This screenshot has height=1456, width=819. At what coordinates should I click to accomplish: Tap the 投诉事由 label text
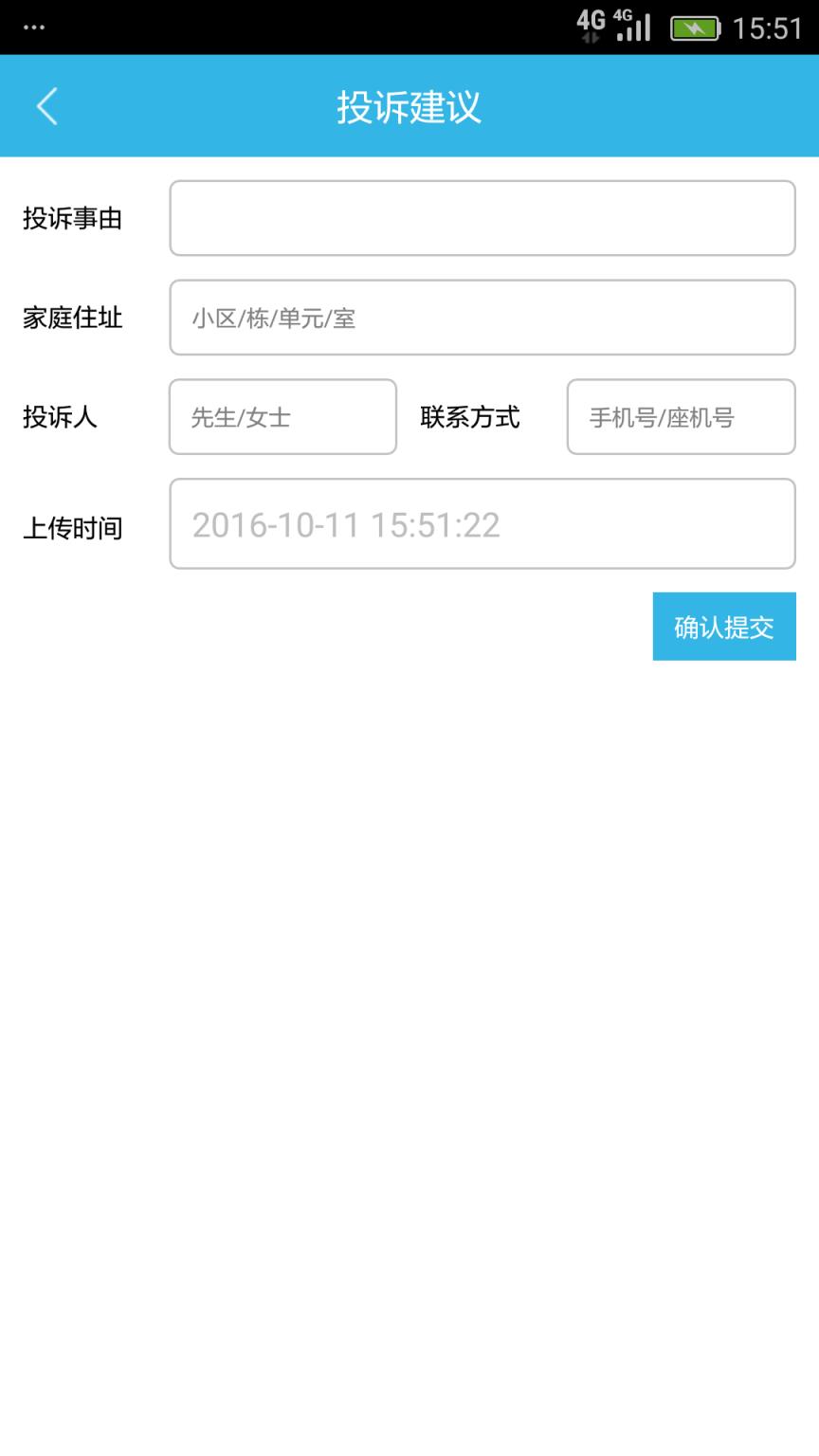coord(71,218)
